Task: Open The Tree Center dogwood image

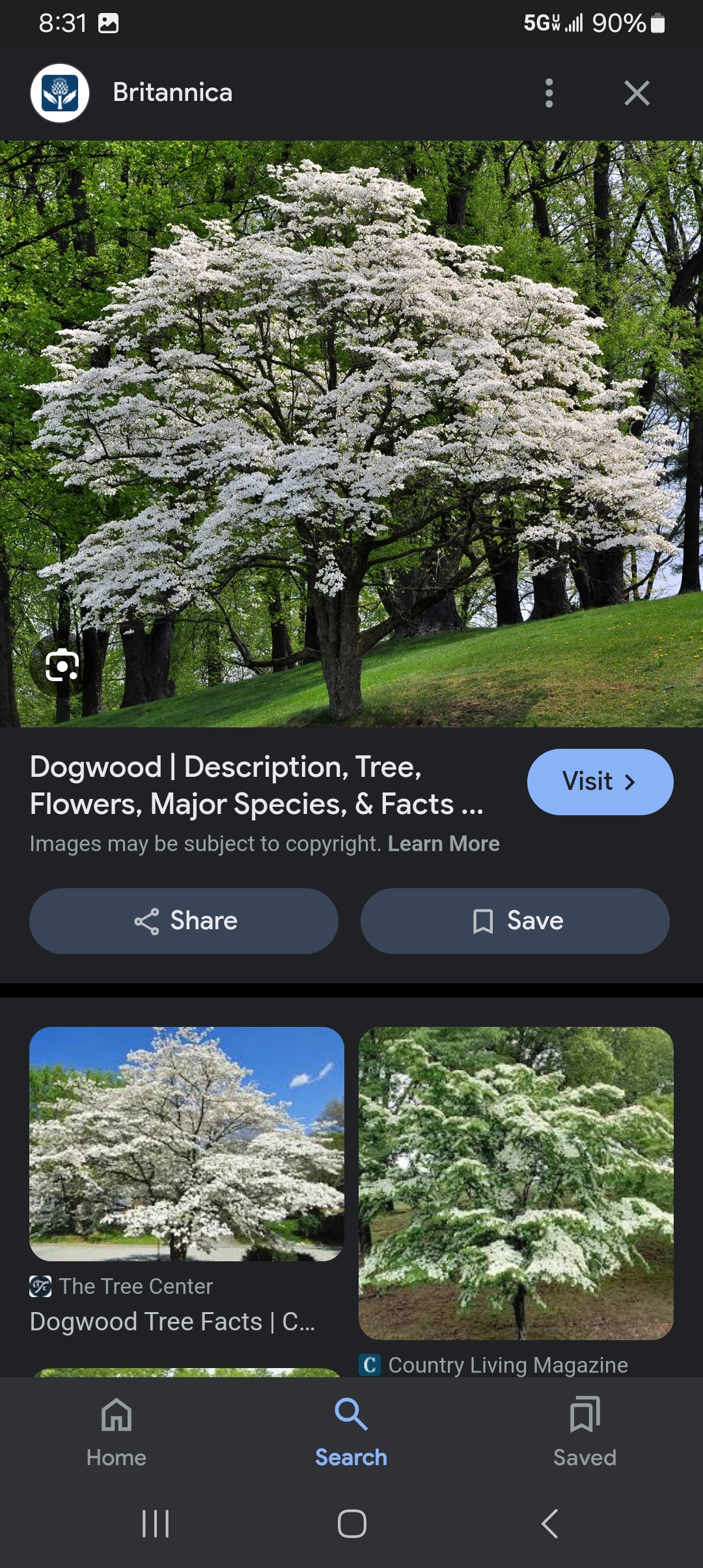Action: (x=187, y=1144)
